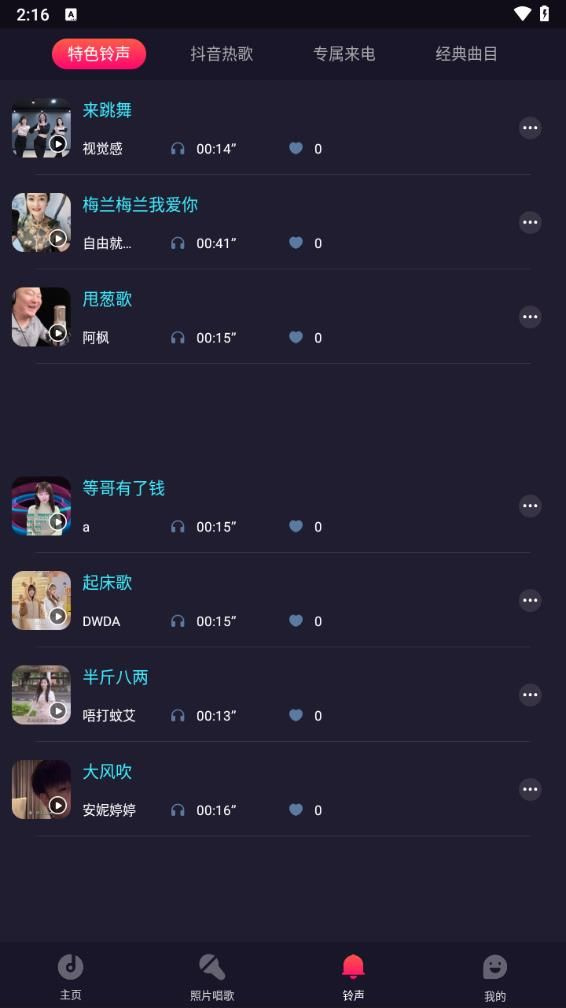The image size is (566, 1008).
Task: Open more options for 甩葱歌
Action: [530, 317]
